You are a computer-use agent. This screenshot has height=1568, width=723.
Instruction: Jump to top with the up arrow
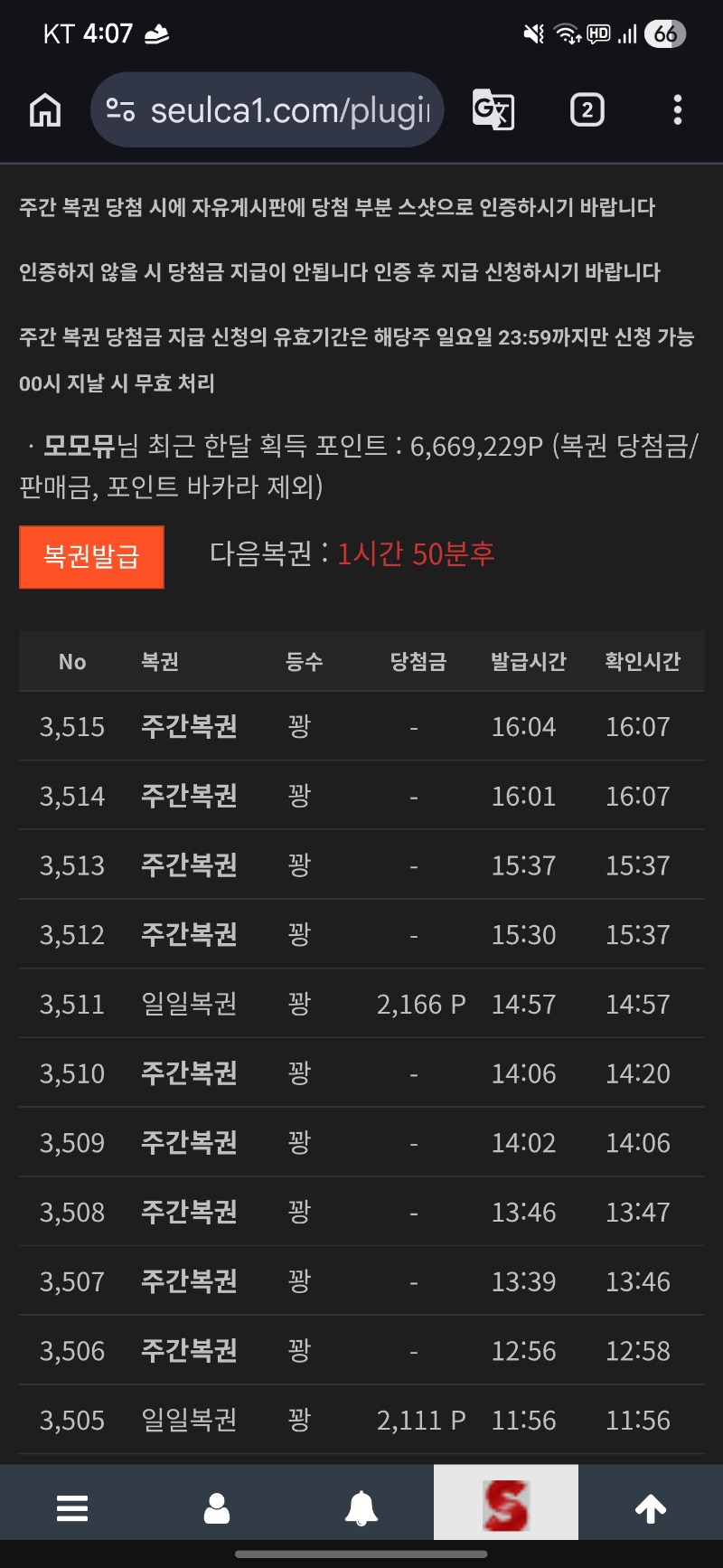click(651, 1507)
